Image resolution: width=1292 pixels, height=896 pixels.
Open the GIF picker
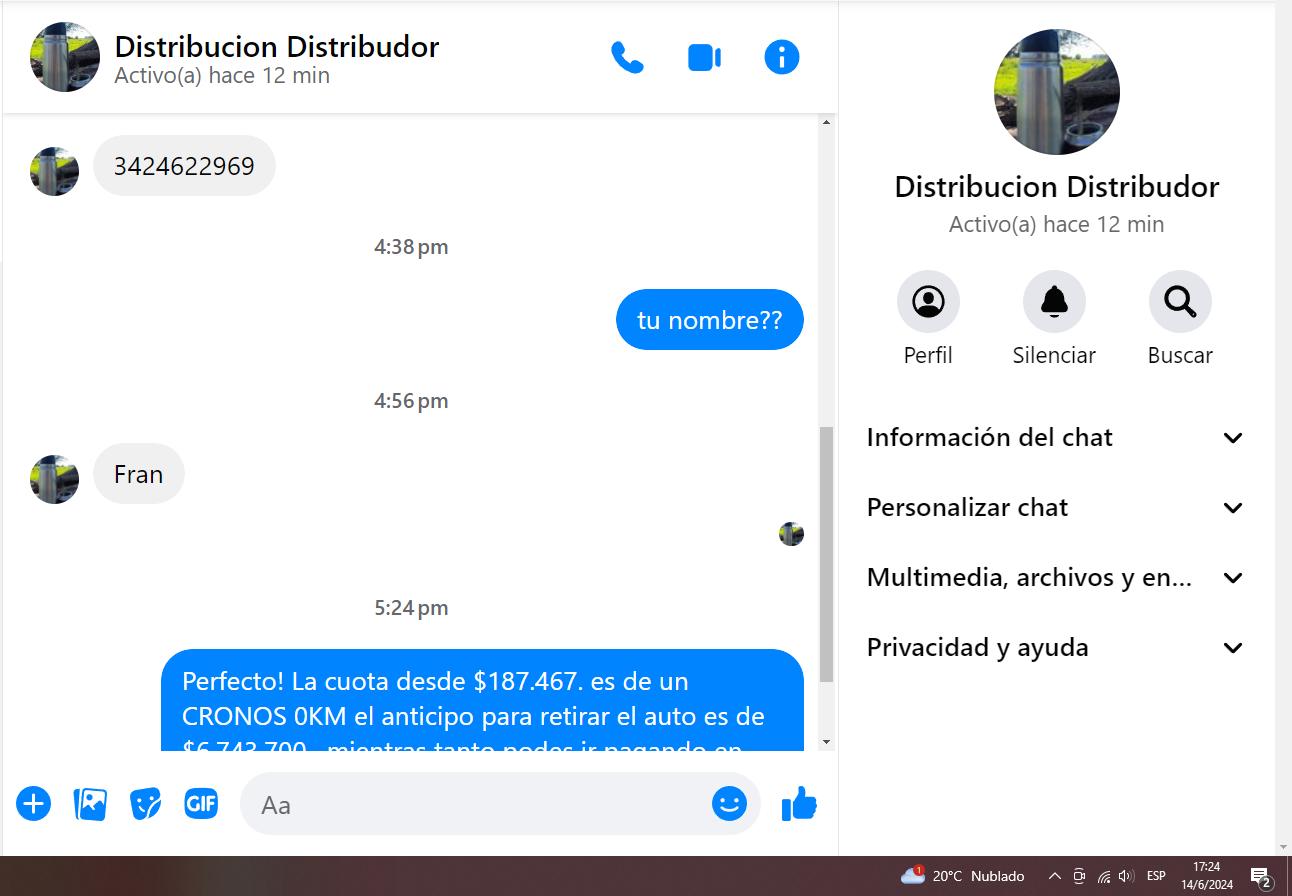coord(201,803)
